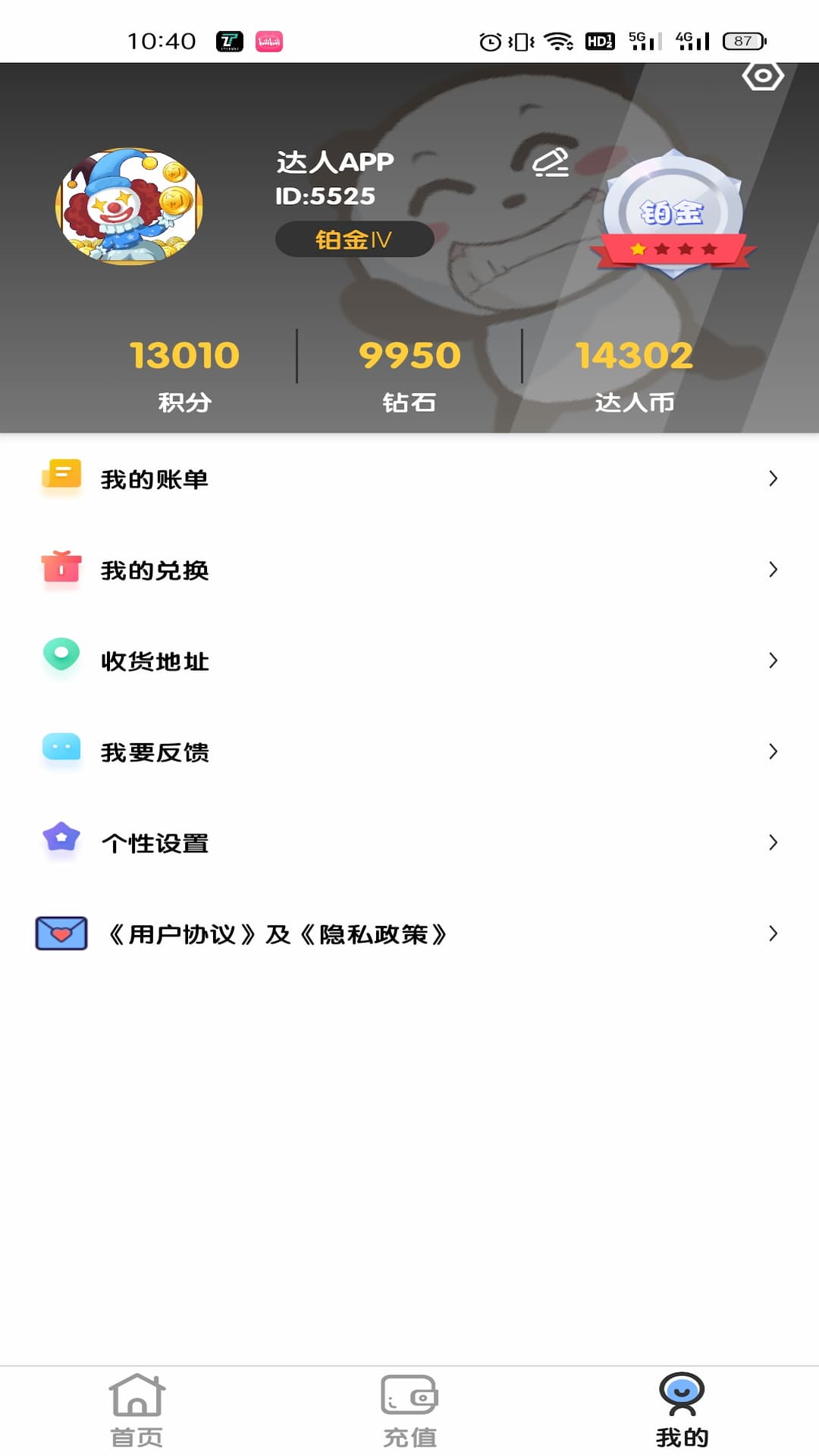View the 达人币 coin balance

click(635, 372)
